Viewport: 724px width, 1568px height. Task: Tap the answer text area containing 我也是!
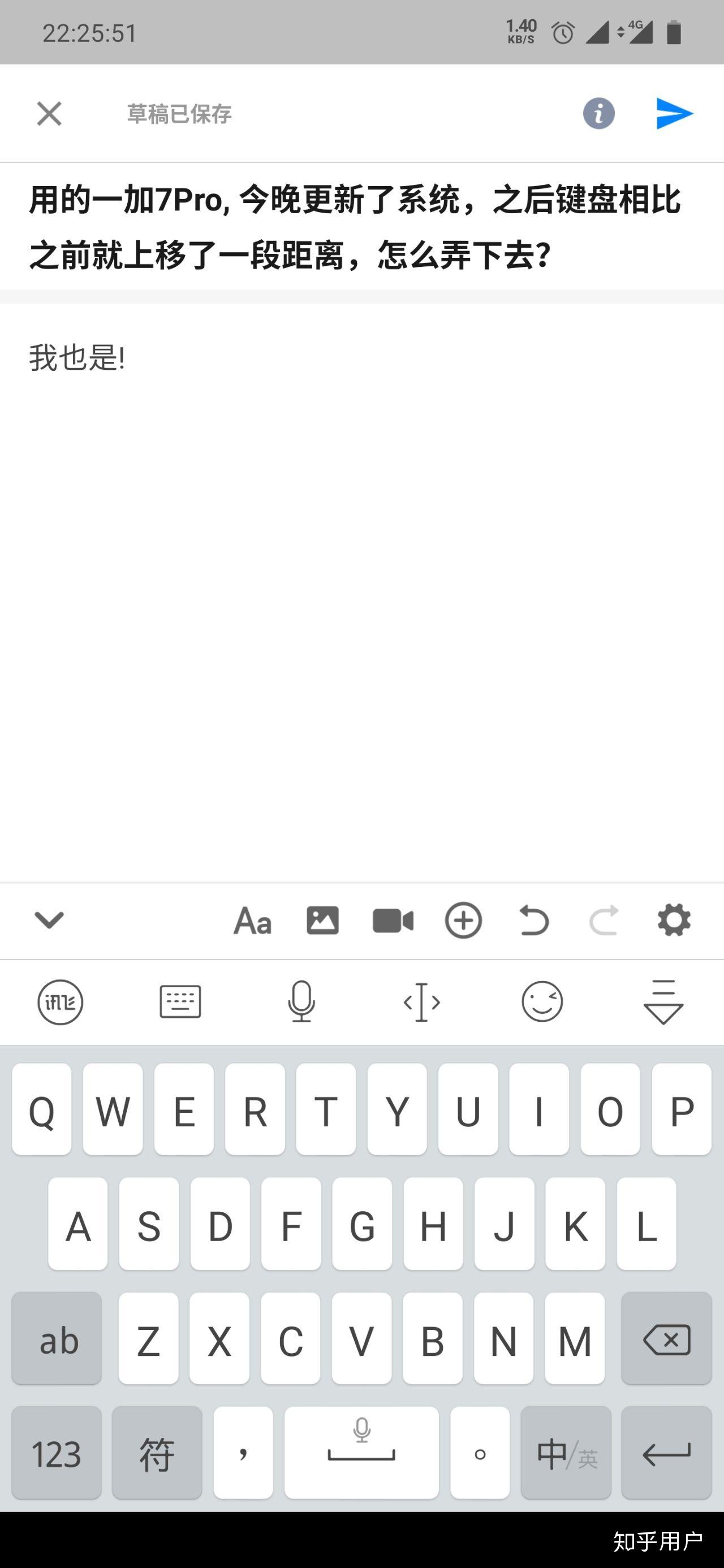point(361,590)
